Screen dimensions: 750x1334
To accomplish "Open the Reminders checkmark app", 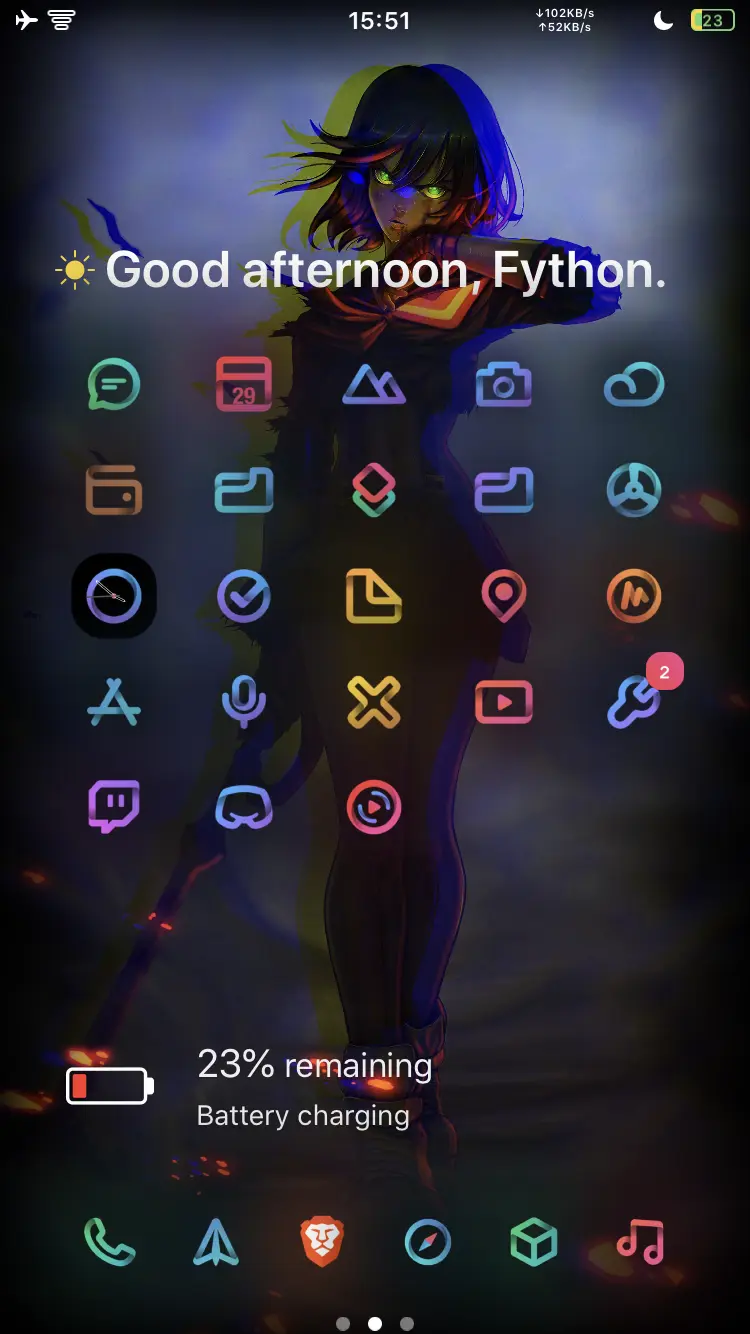I will pos(244,597).
